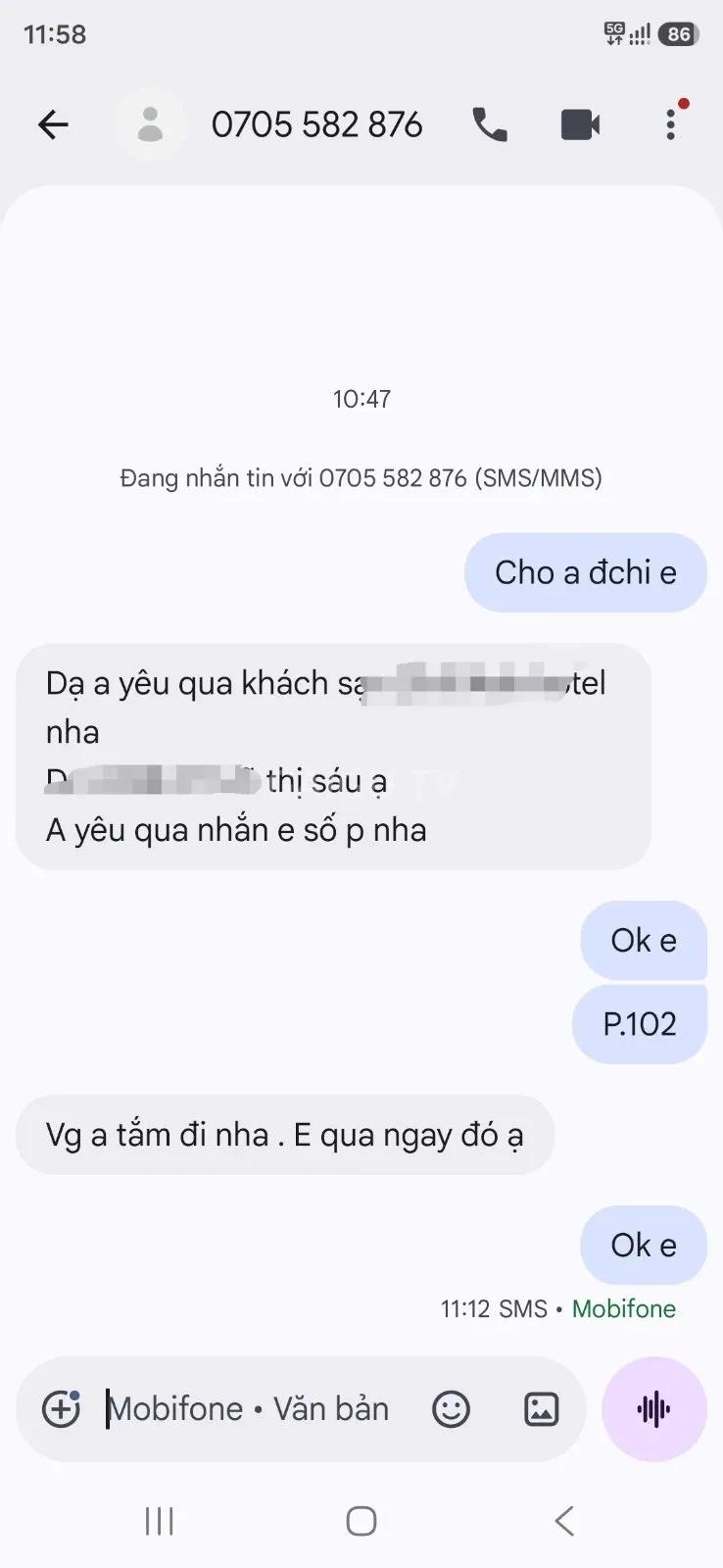The width and height of the screenshot is (723, 1568).
Task: Call 0705 582 876 with voice
Action: click(490, 124)
